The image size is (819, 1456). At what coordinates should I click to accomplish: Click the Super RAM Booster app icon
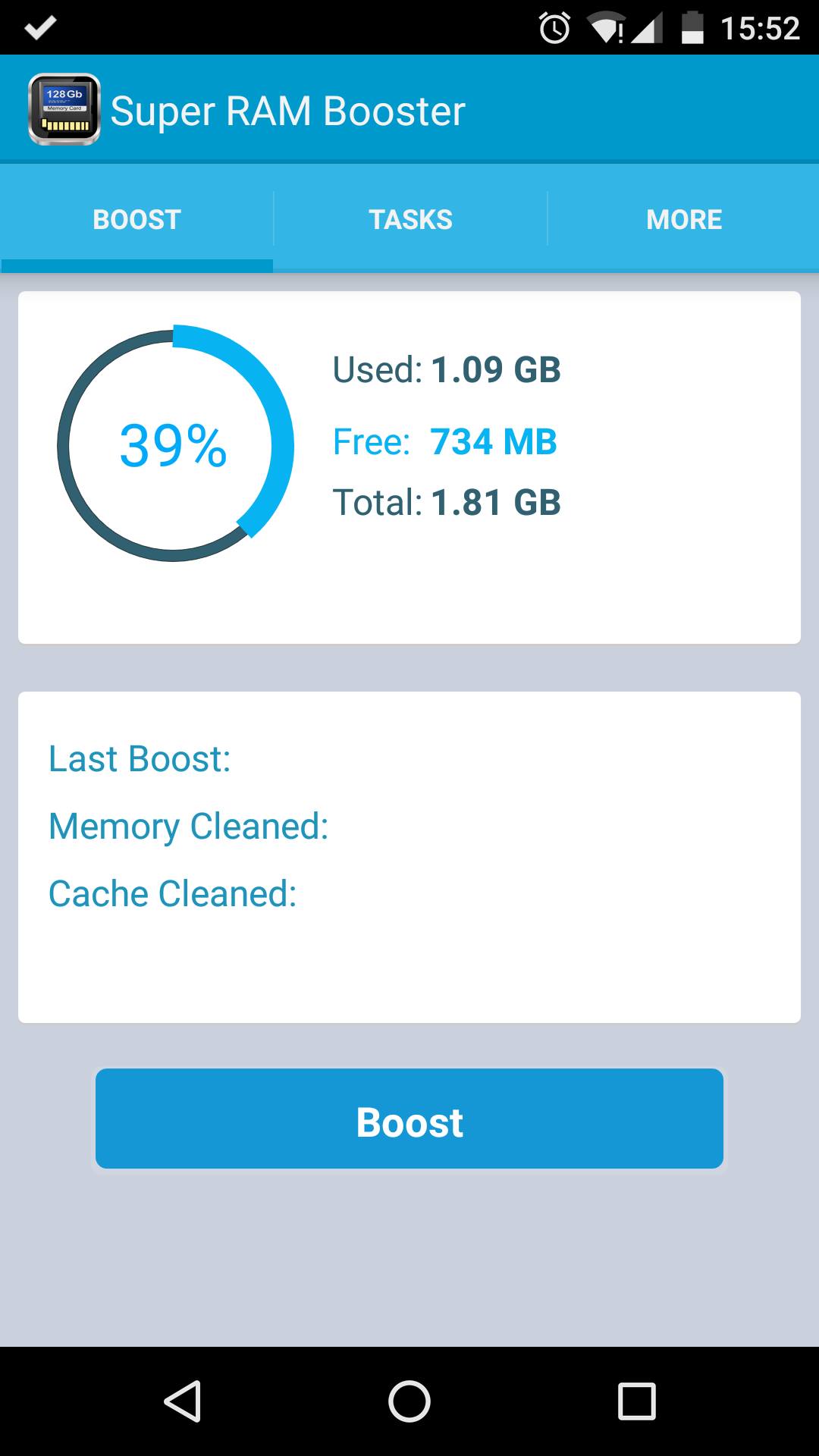click(64, 109)
